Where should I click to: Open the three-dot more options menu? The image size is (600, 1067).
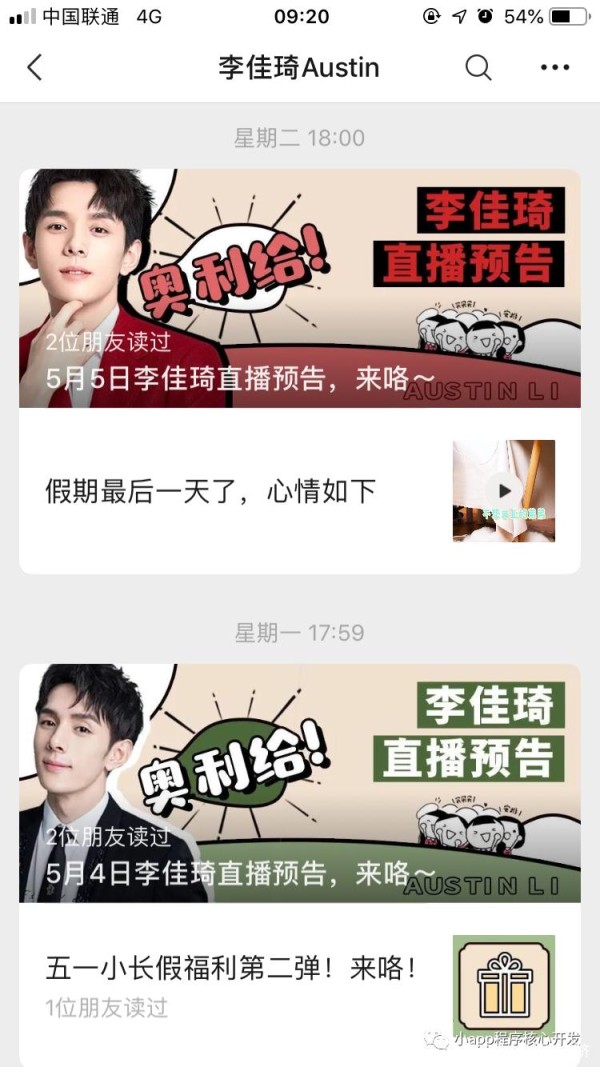(554, 67)
